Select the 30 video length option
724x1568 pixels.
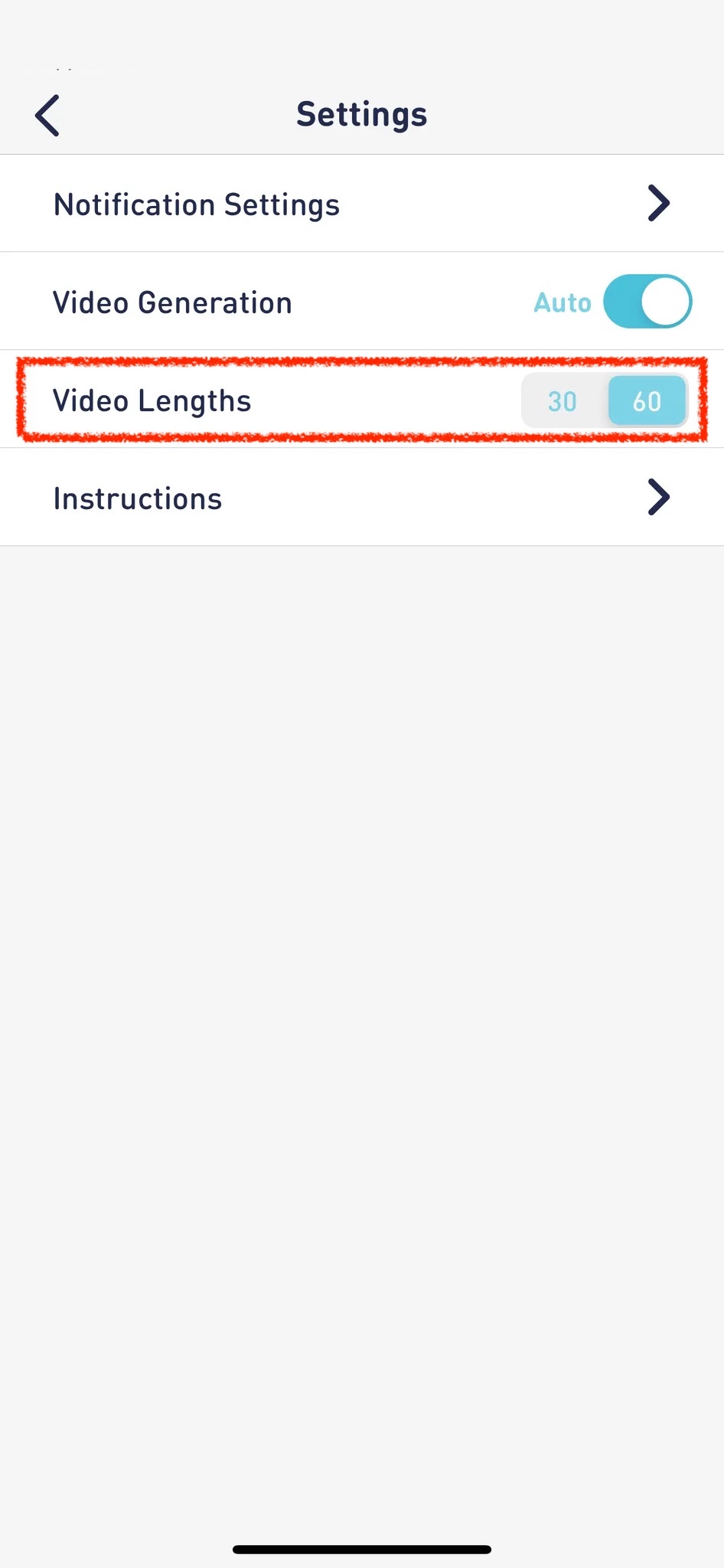click(x=563, y=401)
